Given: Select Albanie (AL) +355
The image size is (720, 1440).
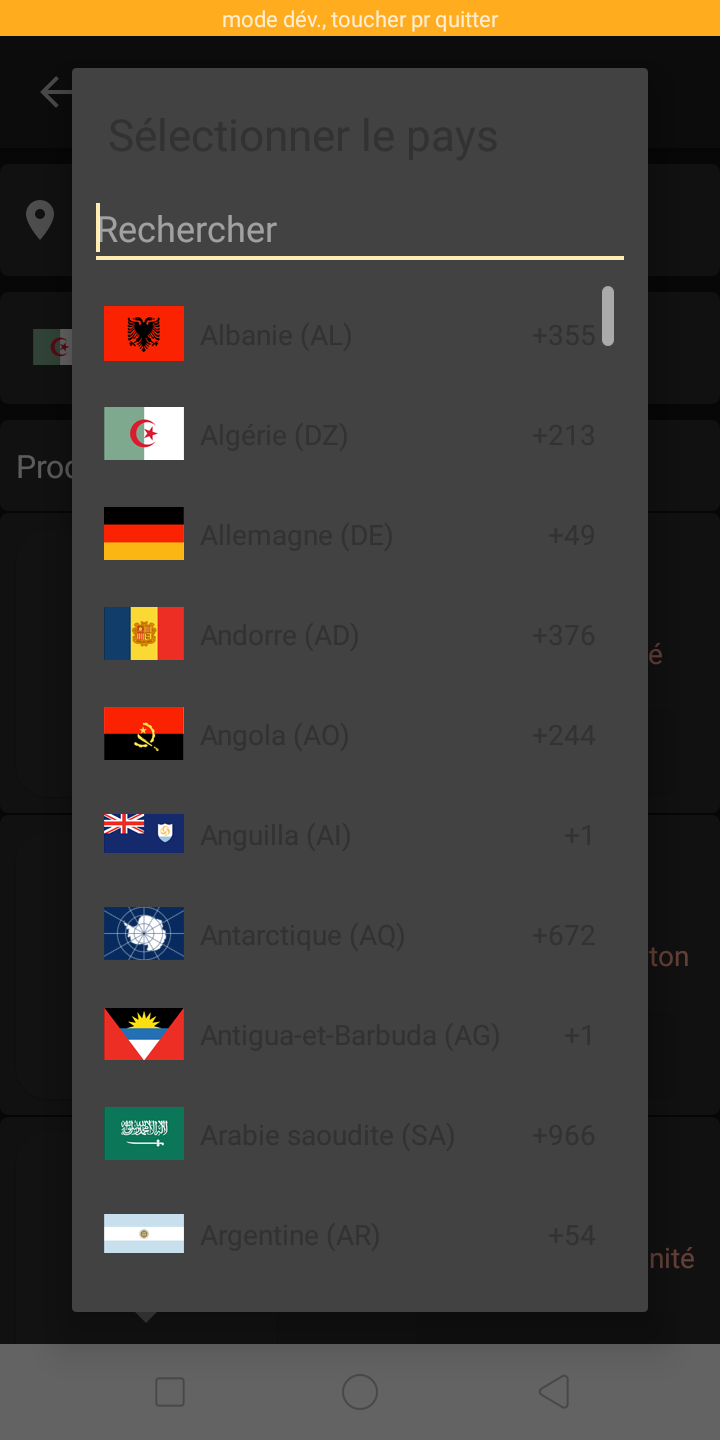Looking at the screenshot, I should click(x=350, y=334).
